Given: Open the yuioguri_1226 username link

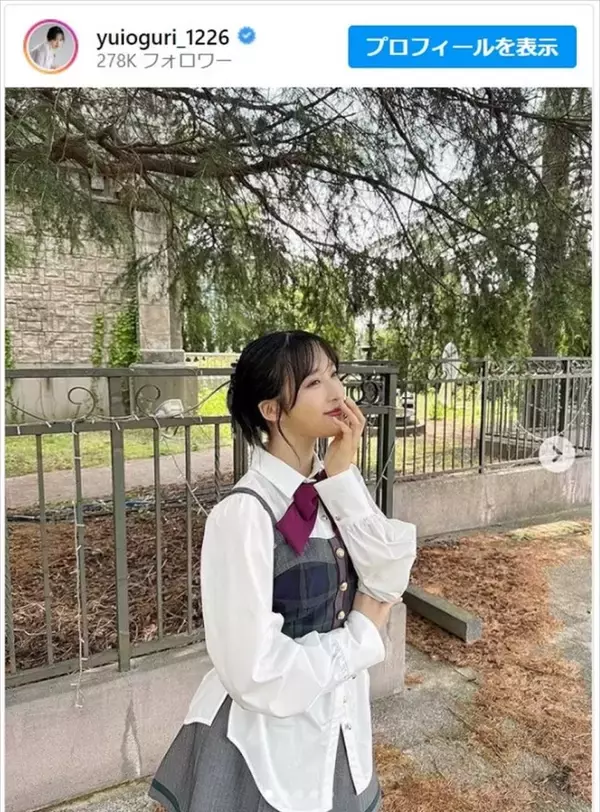Looking at the screenshot, I should coord(163,37).
